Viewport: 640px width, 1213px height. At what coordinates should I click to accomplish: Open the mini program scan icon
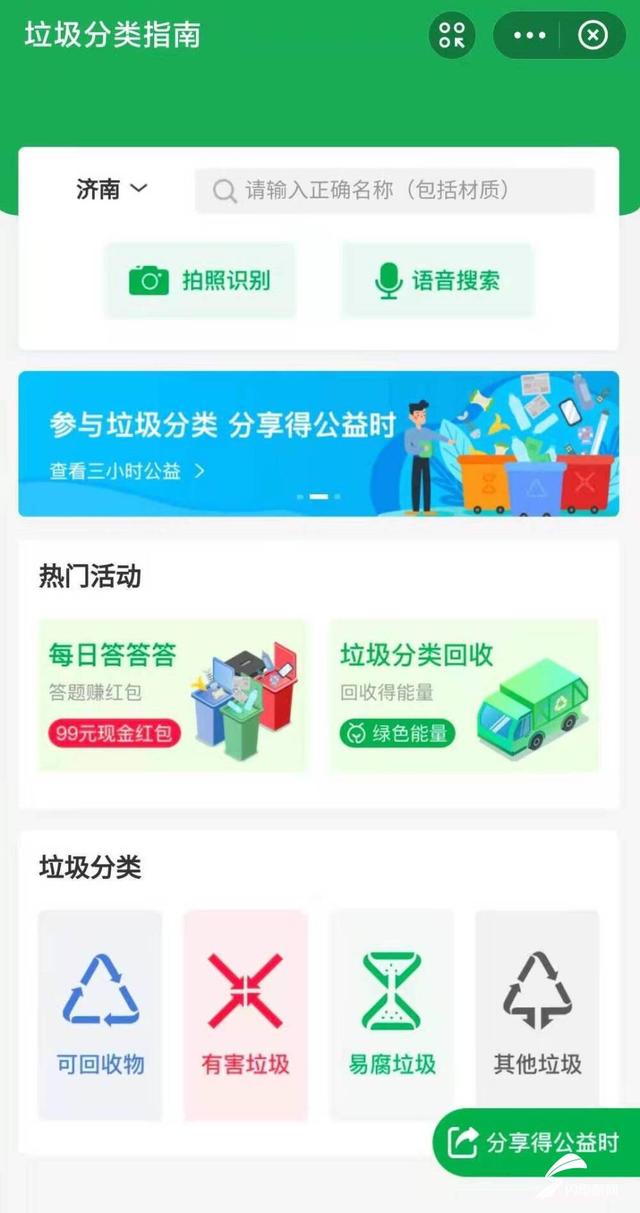(x=452, y=36)
